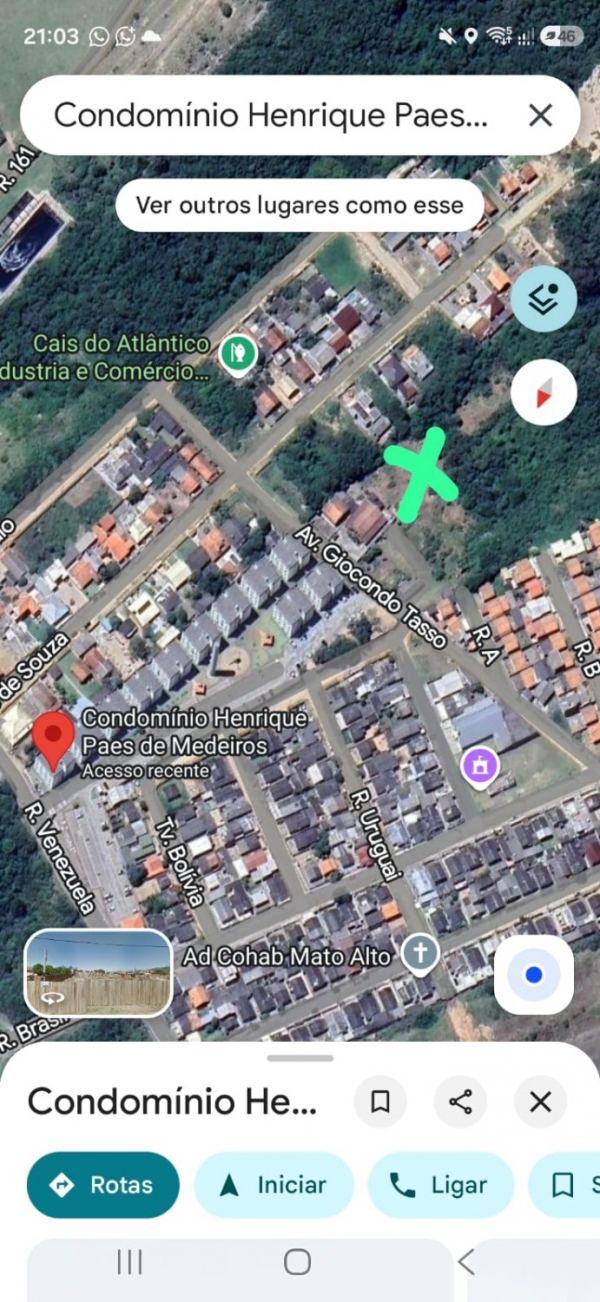Tap the Ad Cohab Mato Alto church marker
The width and height of the screenshot is (600, 1302).
pos(420,953)
